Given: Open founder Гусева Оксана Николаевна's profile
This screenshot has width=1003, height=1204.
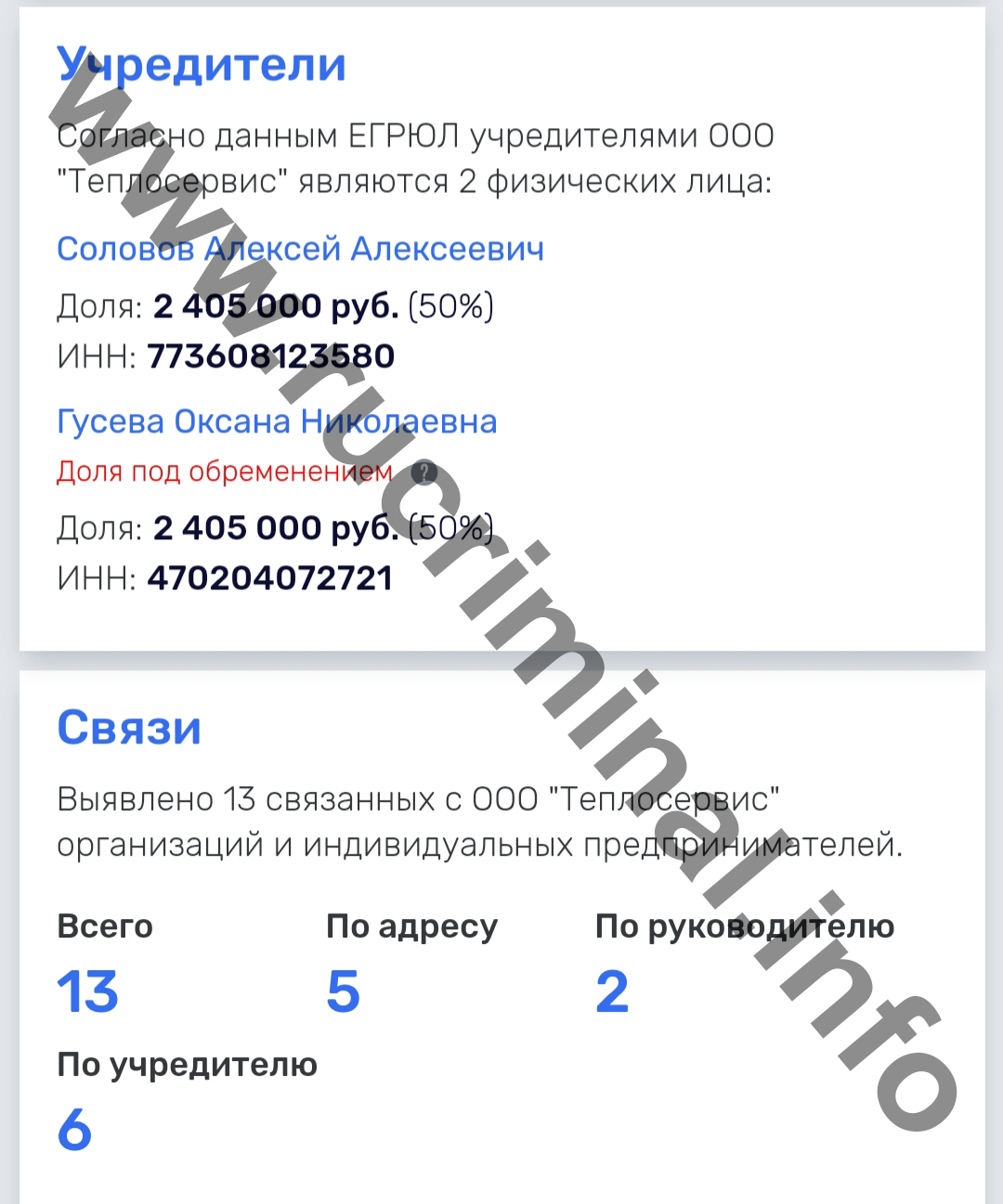Looking at the screenshot, I should (x=277, y=421).
